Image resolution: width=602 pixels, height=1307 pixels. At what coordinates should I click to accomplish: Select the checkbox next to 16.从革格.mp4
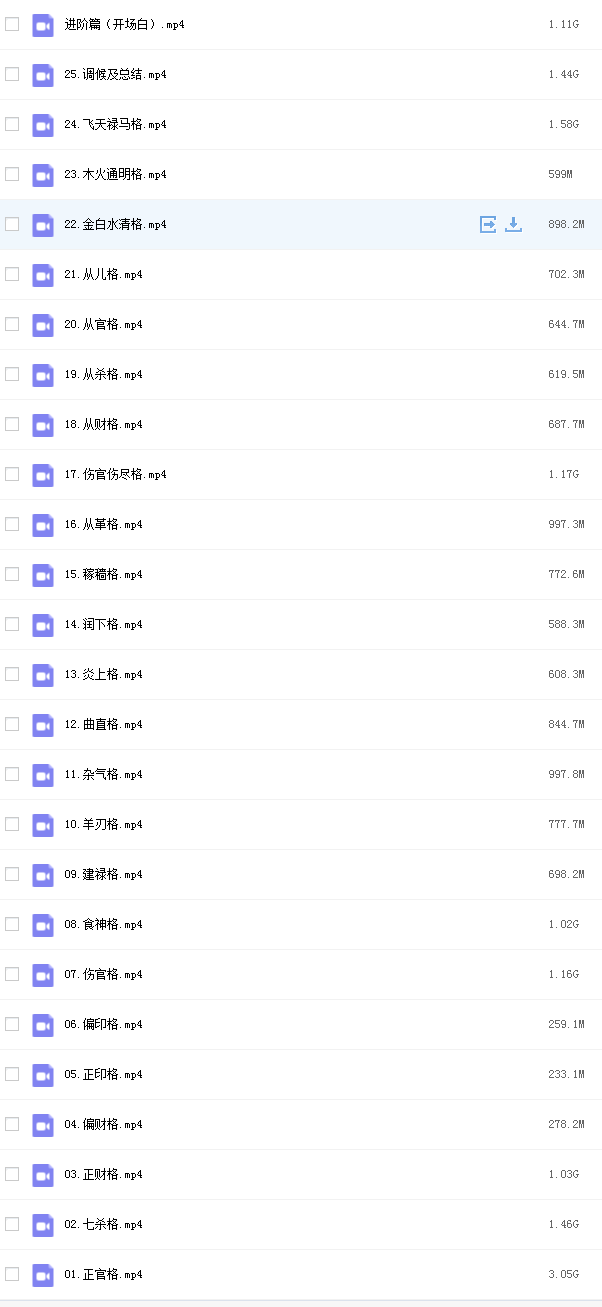tap(12, 524)
